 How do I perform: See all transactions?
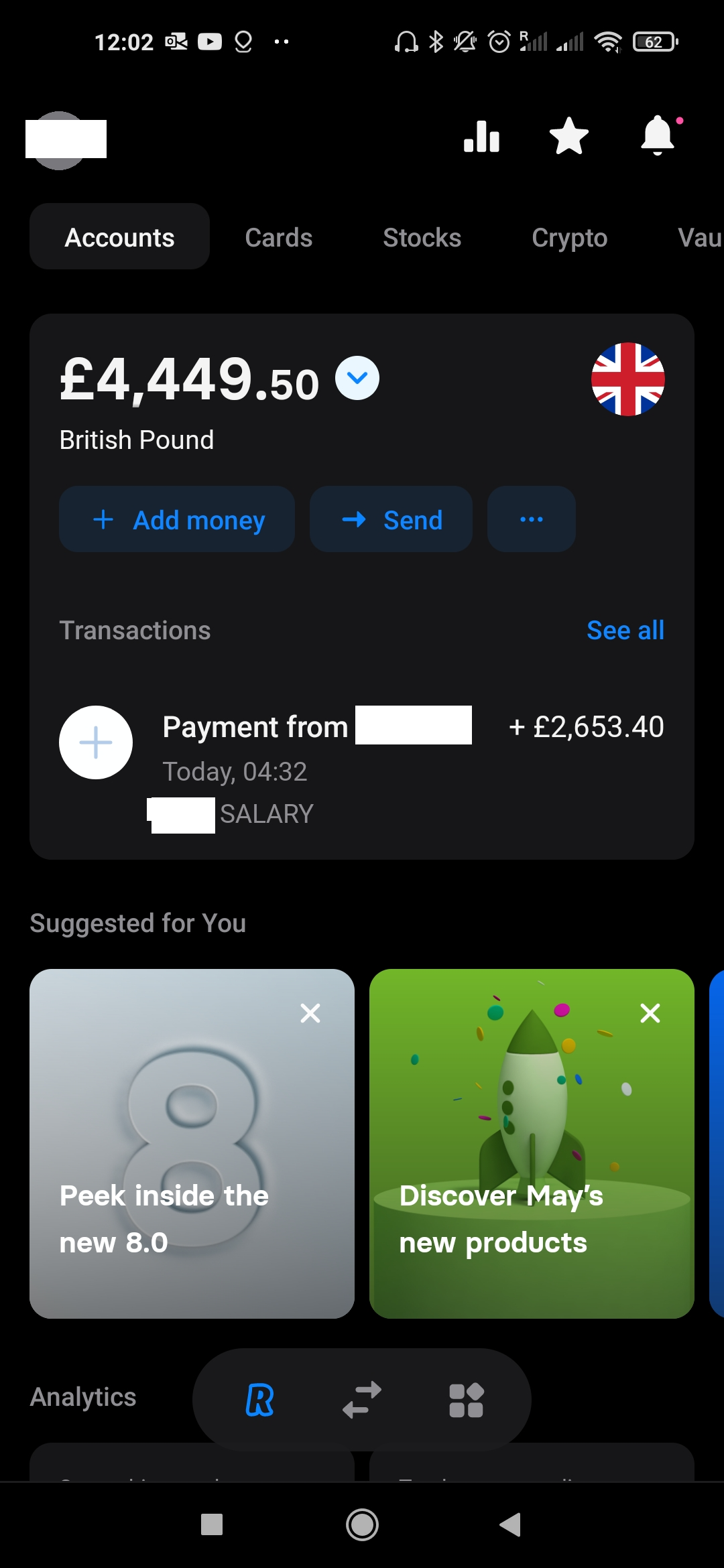pyautogui.click(x=625, y=631)
